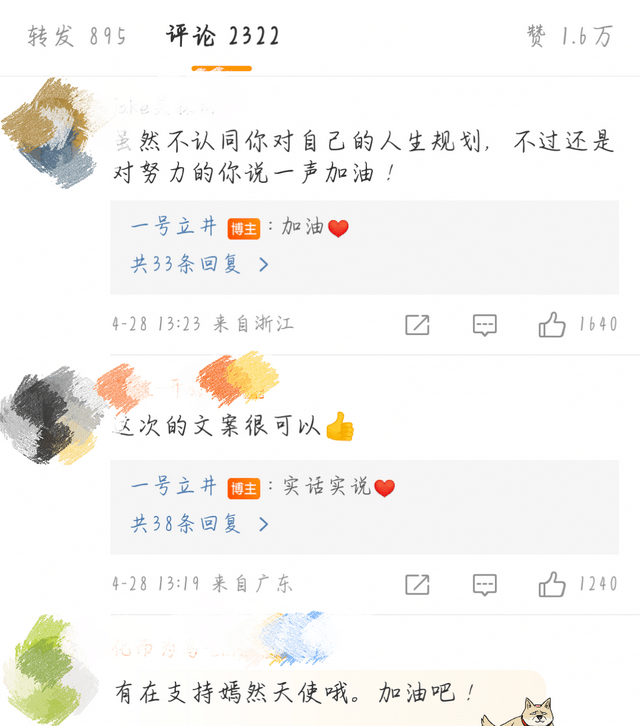The image size is (640, 726).
Task: Reply to the comment posted at 13:23
Action: point(485,324)
